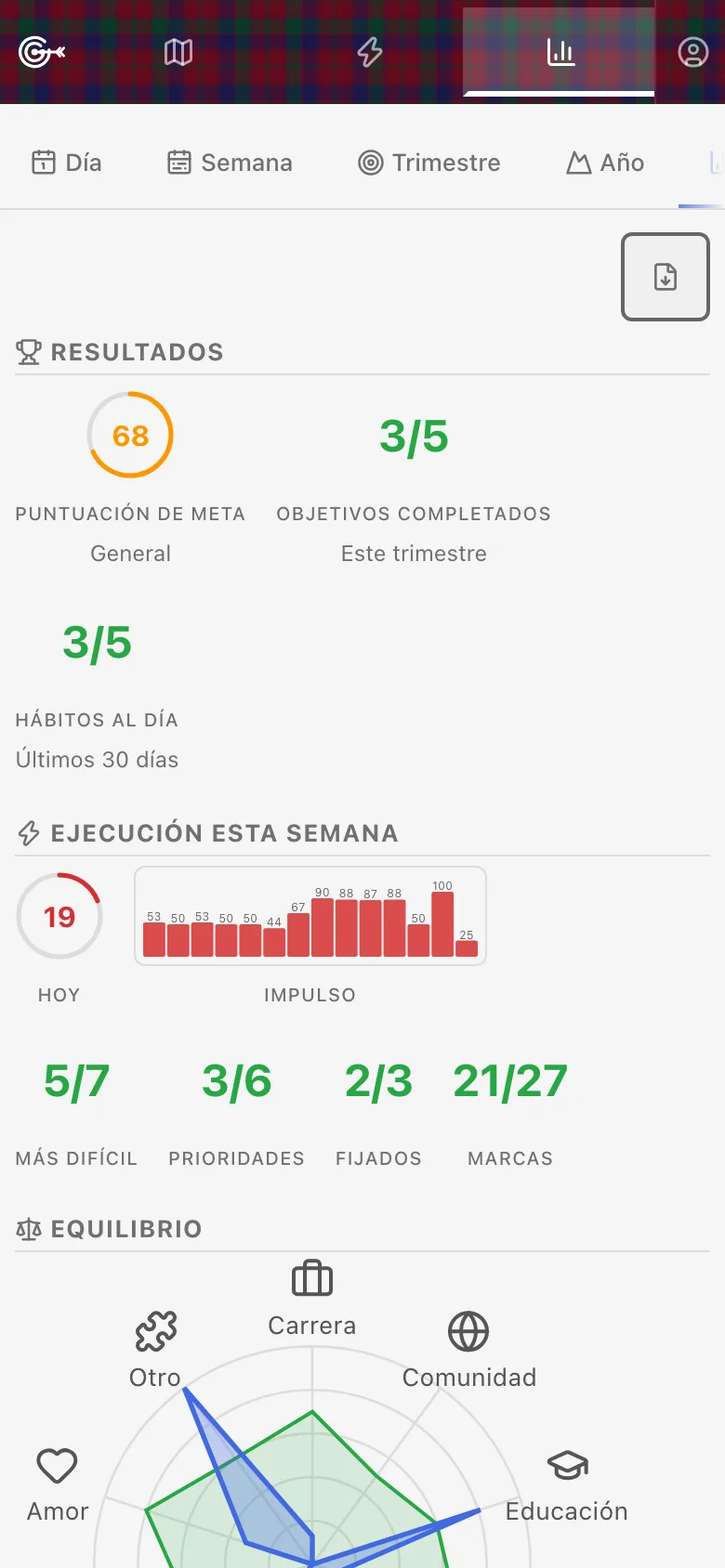Open the user profile icon

coord(692,52)
